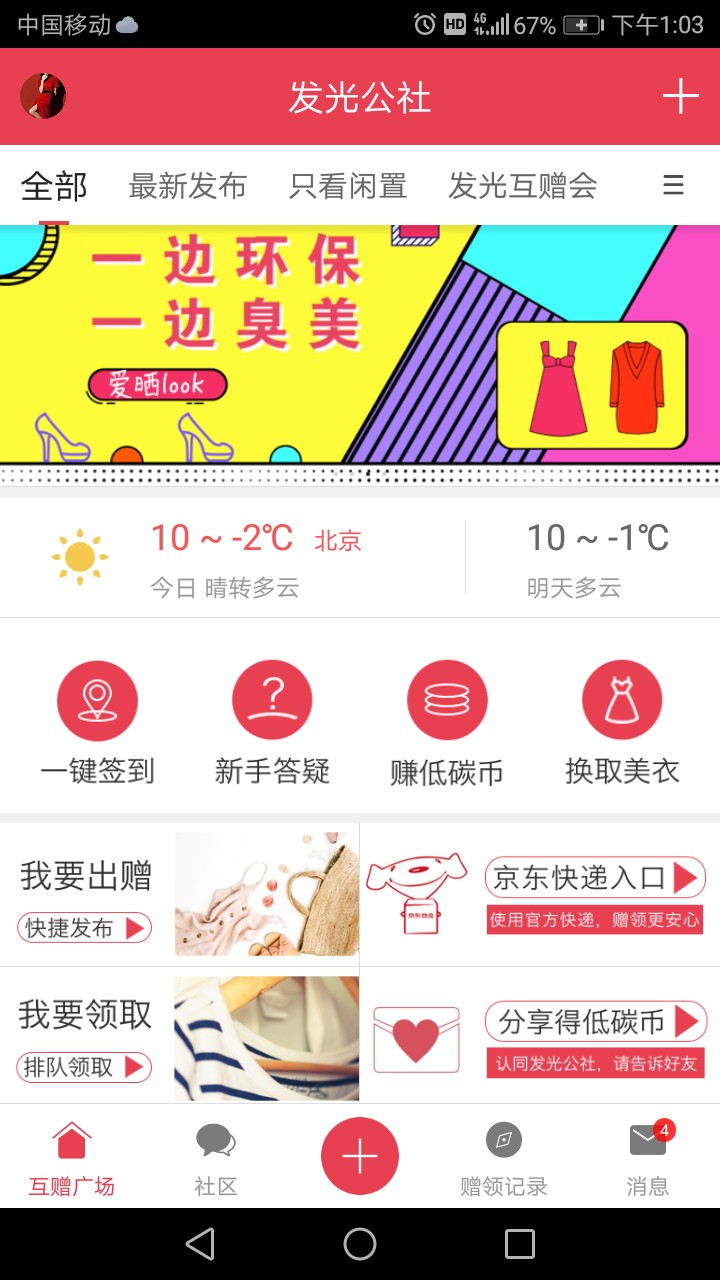Tap the plus icon in the top bar
Image resolution: width=720 pixels, height=1280 pixels.
pos(680,96)
